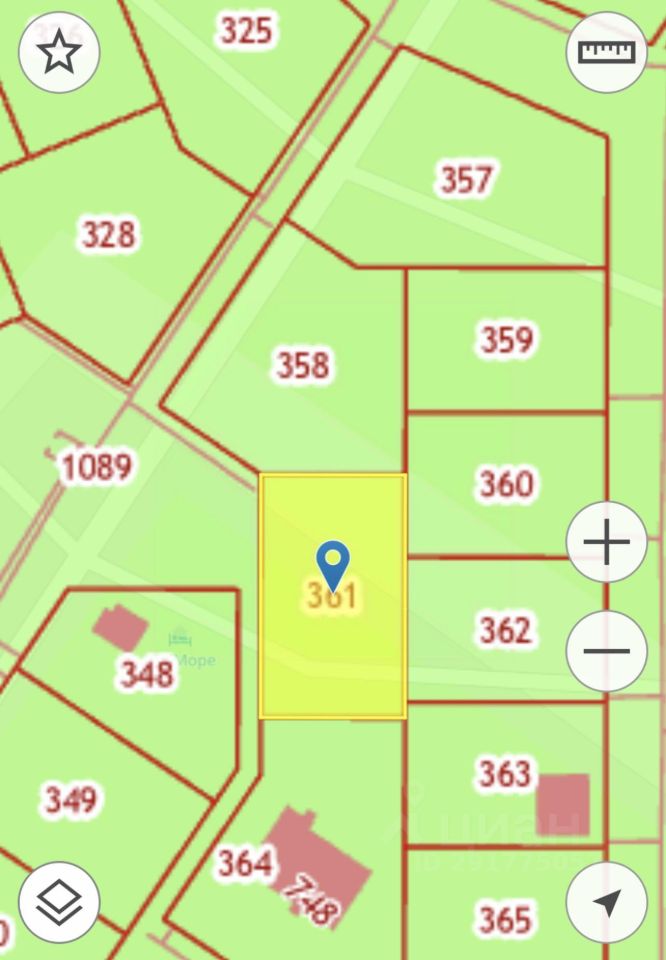Open the ruler measurement tool
Viewport: 666px width, 960px height.
[x=606, y=51]
